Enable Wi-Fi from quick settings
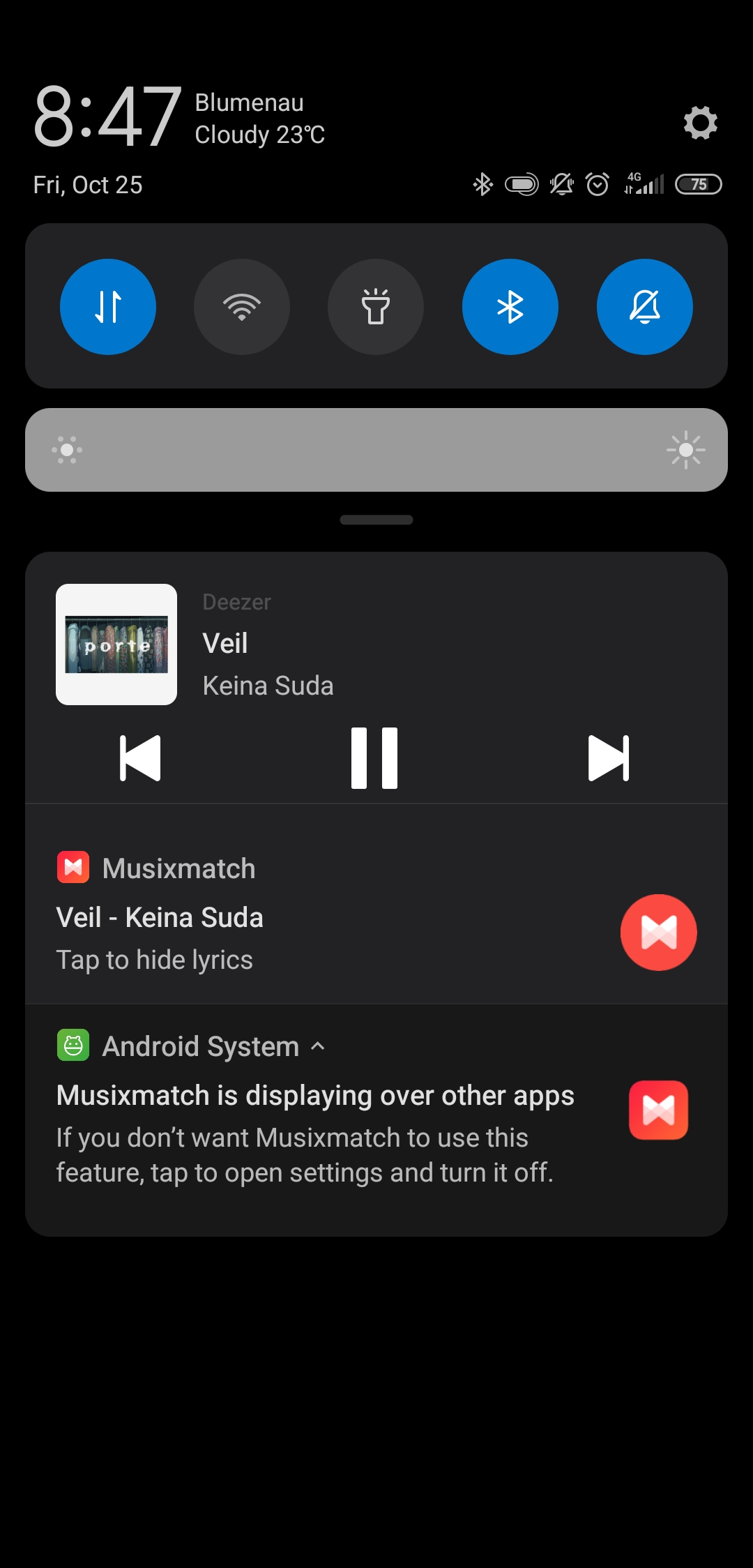The image size is (753, 1568). click(242, 307)
